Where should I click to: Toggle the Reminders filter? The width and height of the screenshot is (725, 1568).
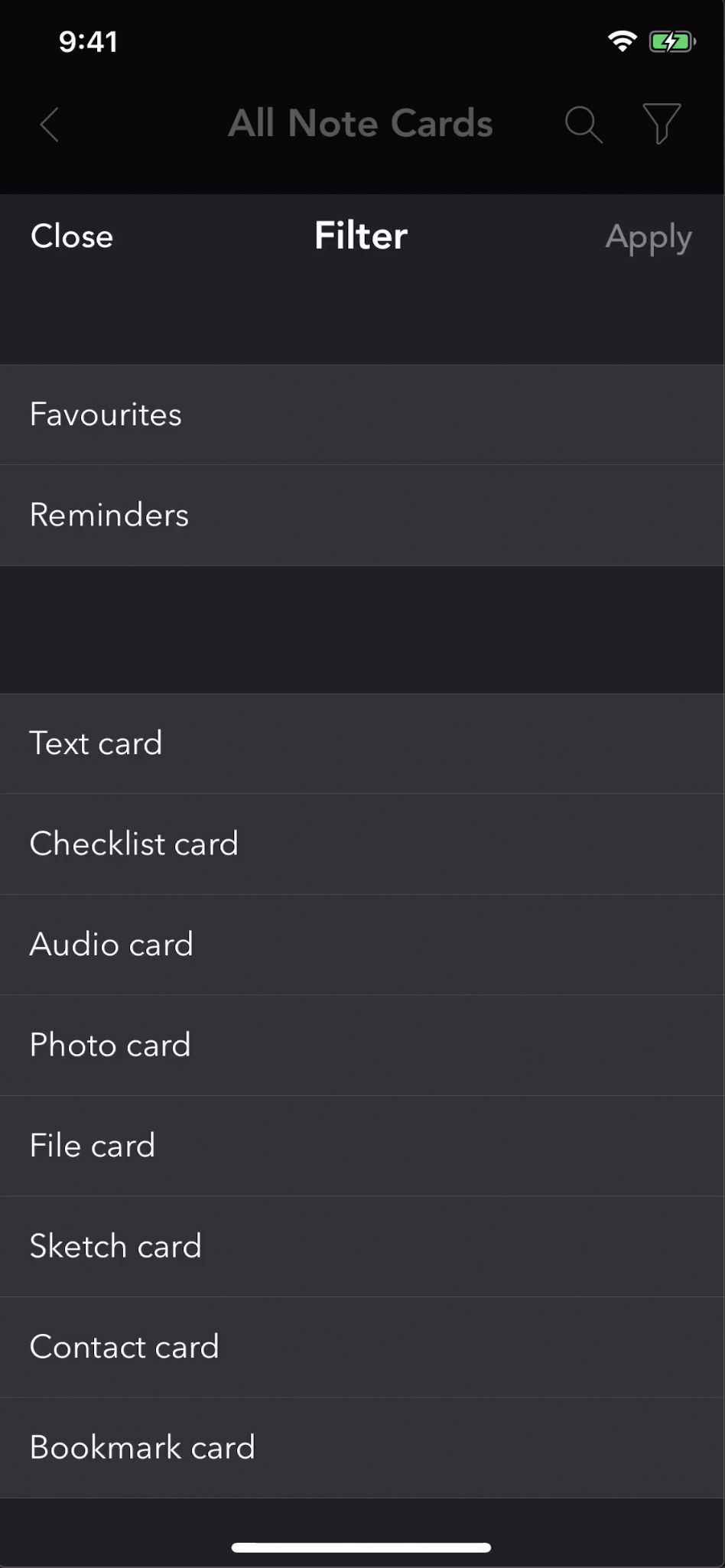coord(109,515)
